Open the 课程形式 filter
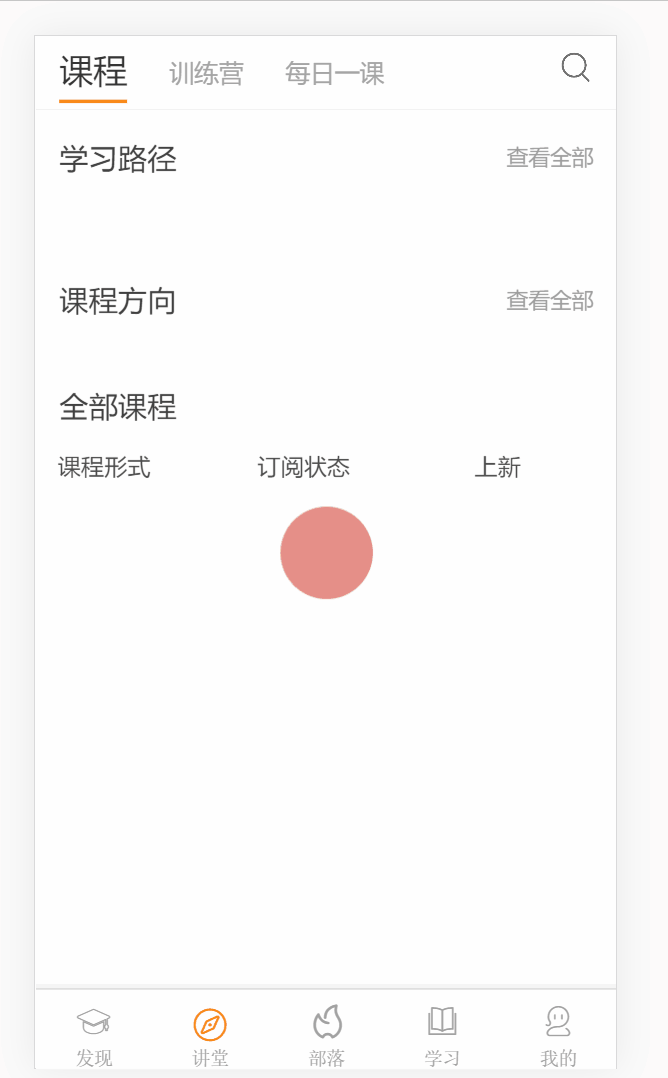The height and width of the screenshot is (1078, 668). [x=104, y=468]
